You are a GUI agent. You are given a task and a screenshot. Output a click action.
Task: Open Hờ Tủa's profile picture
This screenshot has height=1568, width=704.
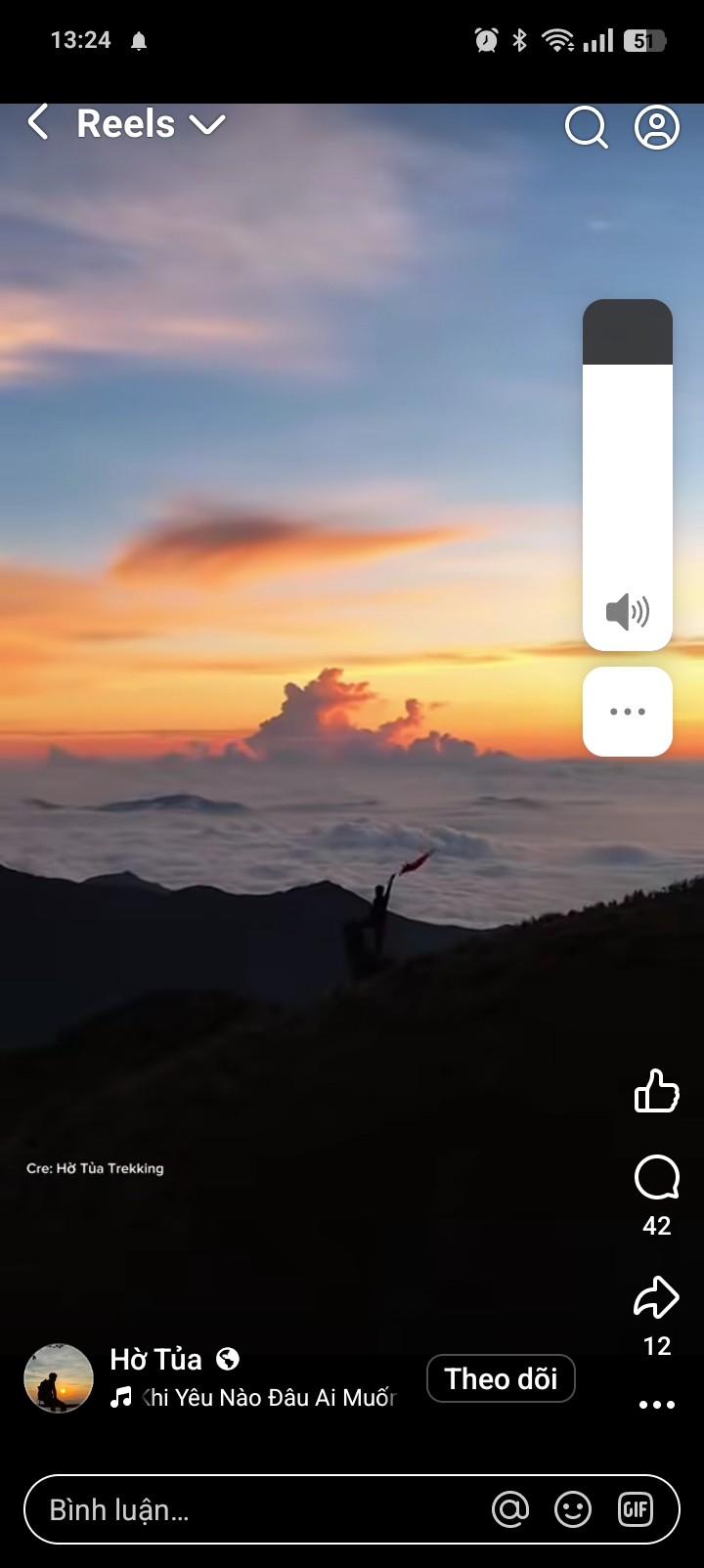[x=59, y=1378]
